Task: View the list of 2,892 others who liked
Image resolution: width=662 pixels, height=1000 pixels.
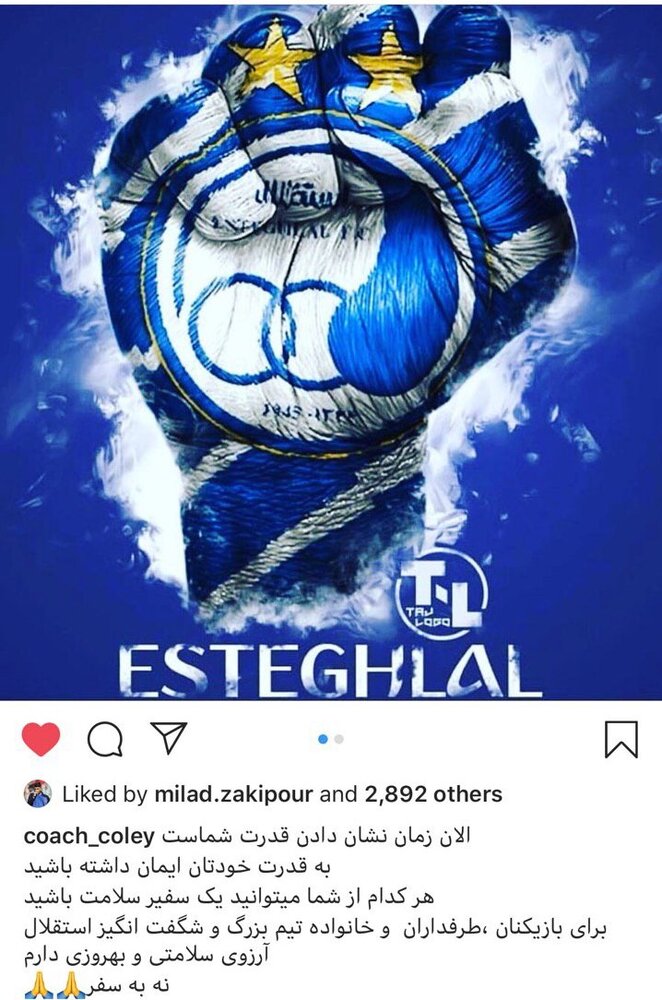Action: [x=432, y=795]
